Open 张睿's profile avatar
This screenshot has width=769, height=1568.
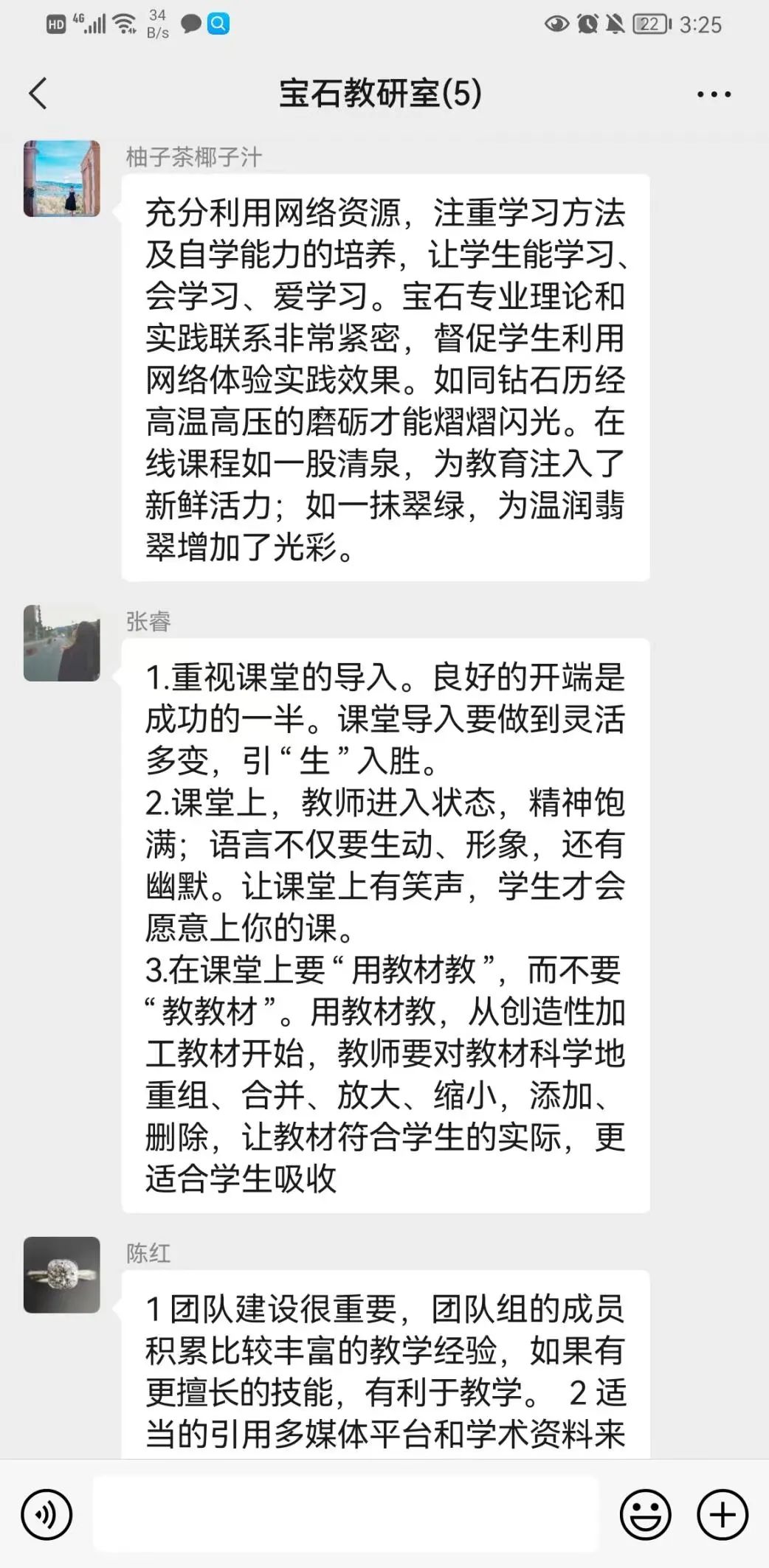tap(62, 643)
